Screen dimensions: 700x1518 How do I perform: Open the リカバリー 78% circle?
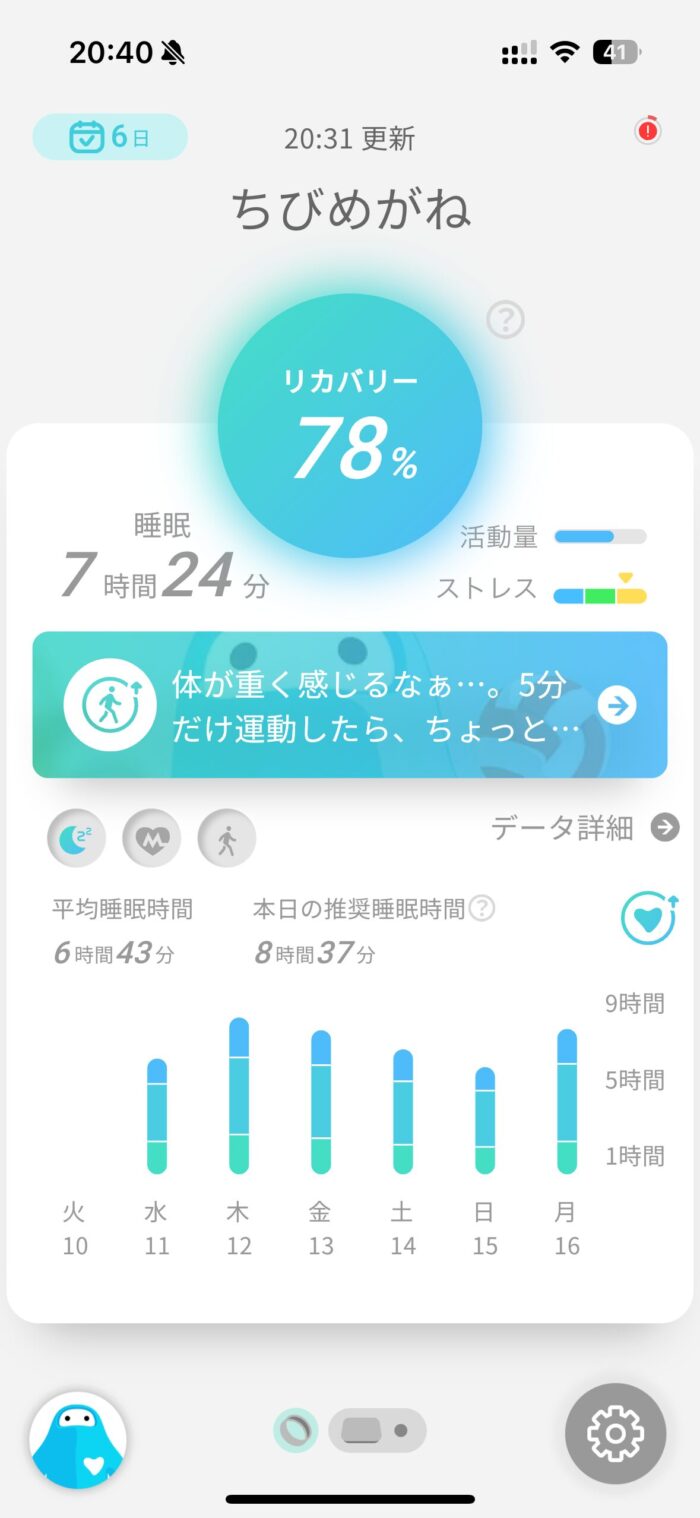(350, 425)
